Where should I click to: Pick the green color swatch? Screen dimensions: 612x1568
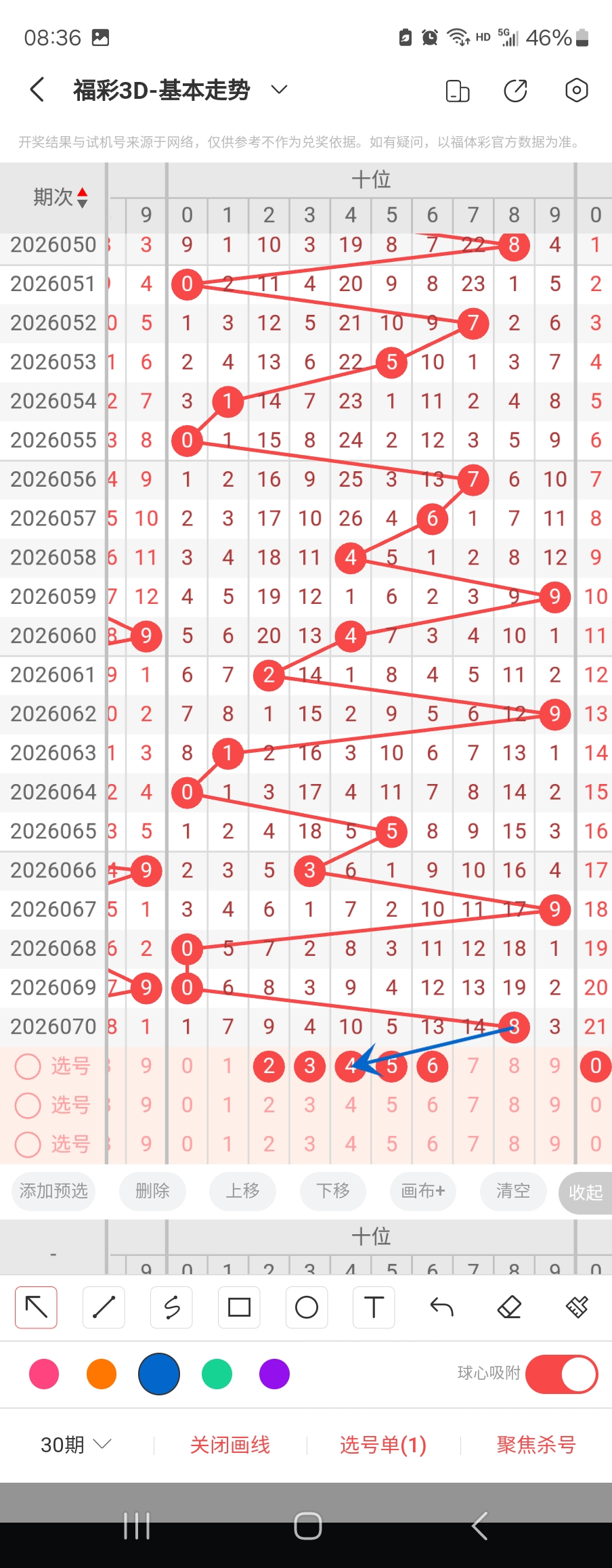[x=217, y=1374]
